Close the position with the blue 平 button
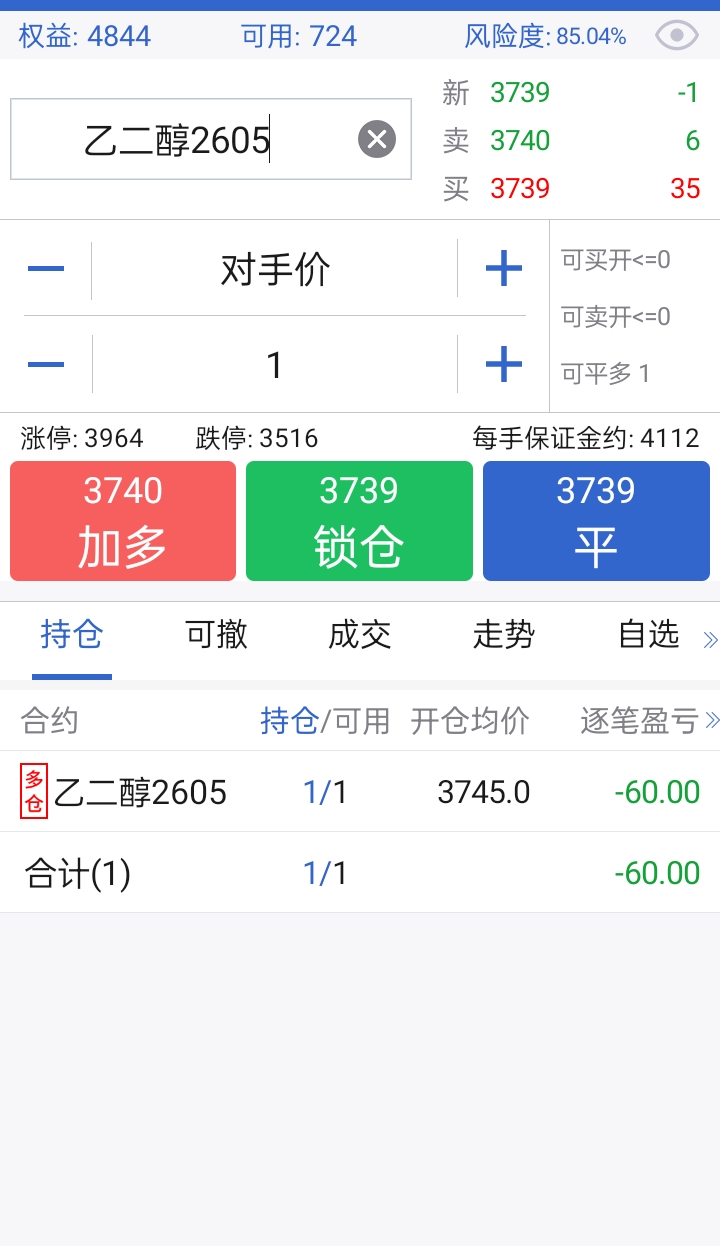This screenshot has height=1246, width=720. pos(596,521)
